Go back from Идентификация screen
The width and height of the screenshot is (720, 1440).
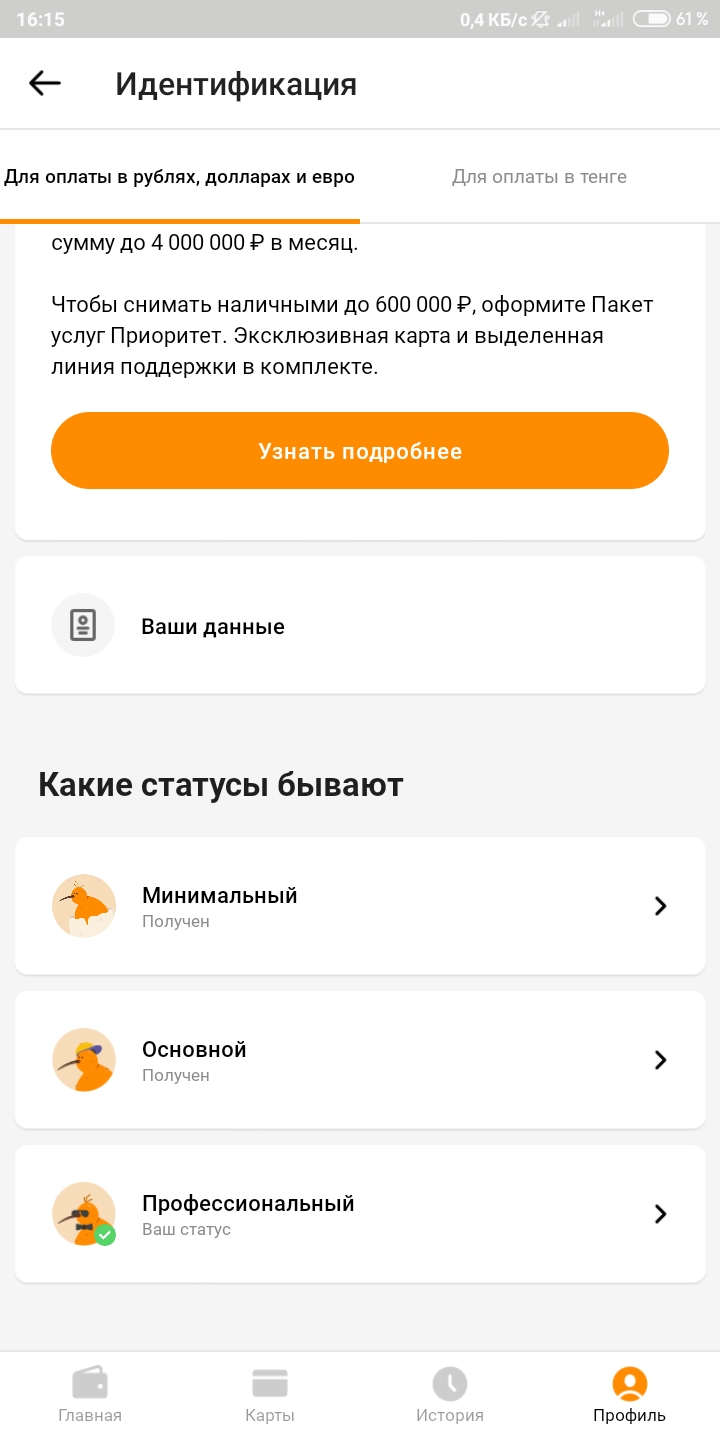[x=45, y=84]
